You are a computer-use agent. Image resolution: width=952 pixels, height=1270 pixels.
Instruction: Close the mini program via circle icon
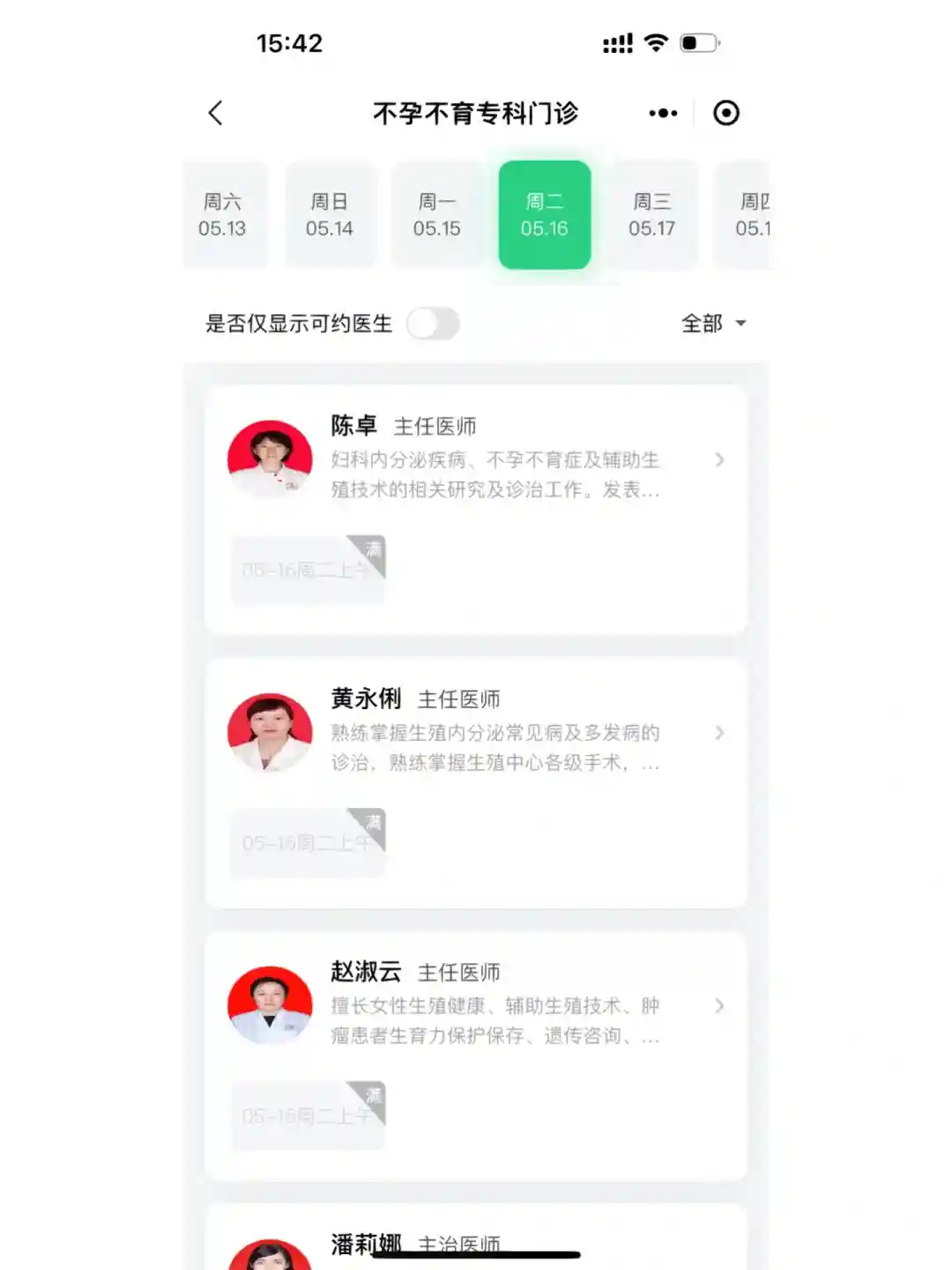[726, 113]
